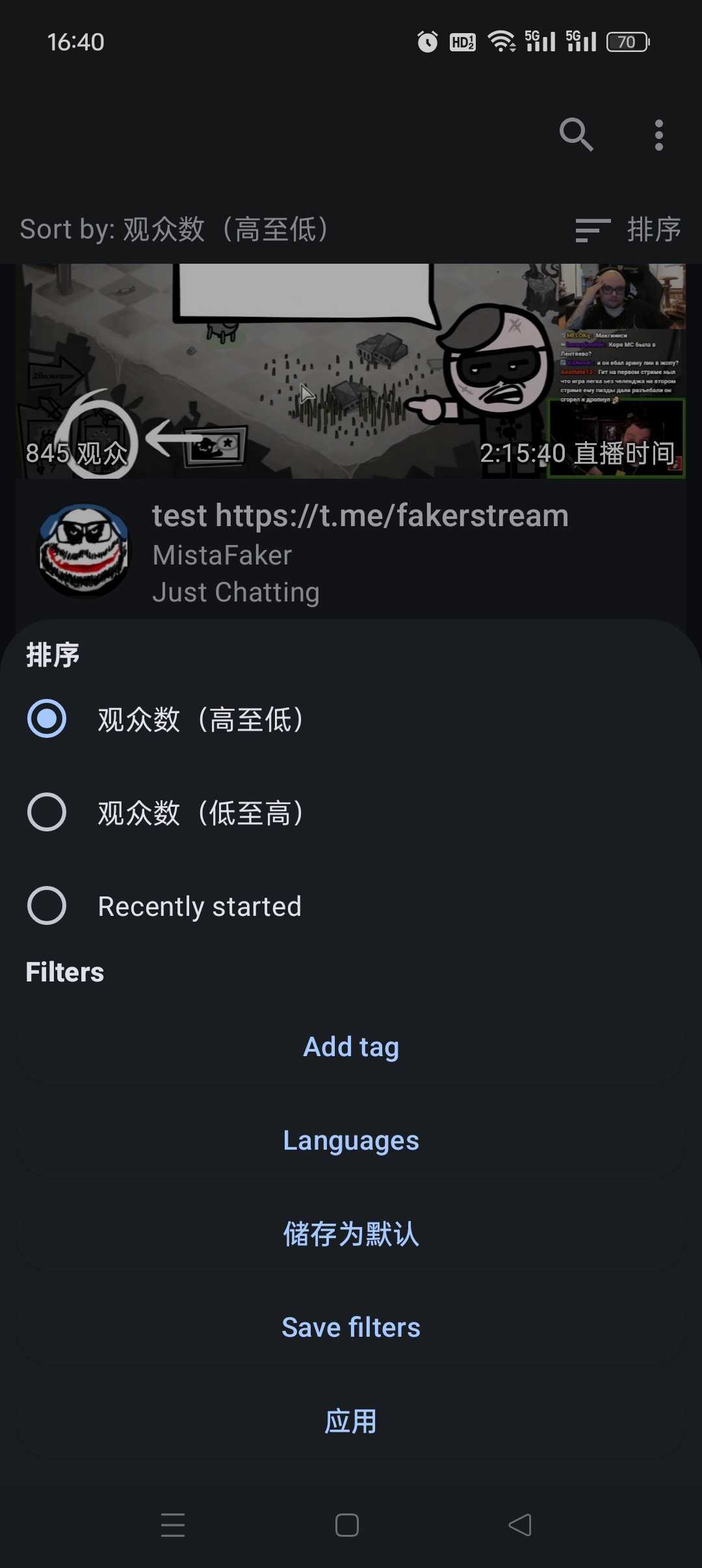
Task: Open the Add tag selector
Action: [x=351, y=1046]
